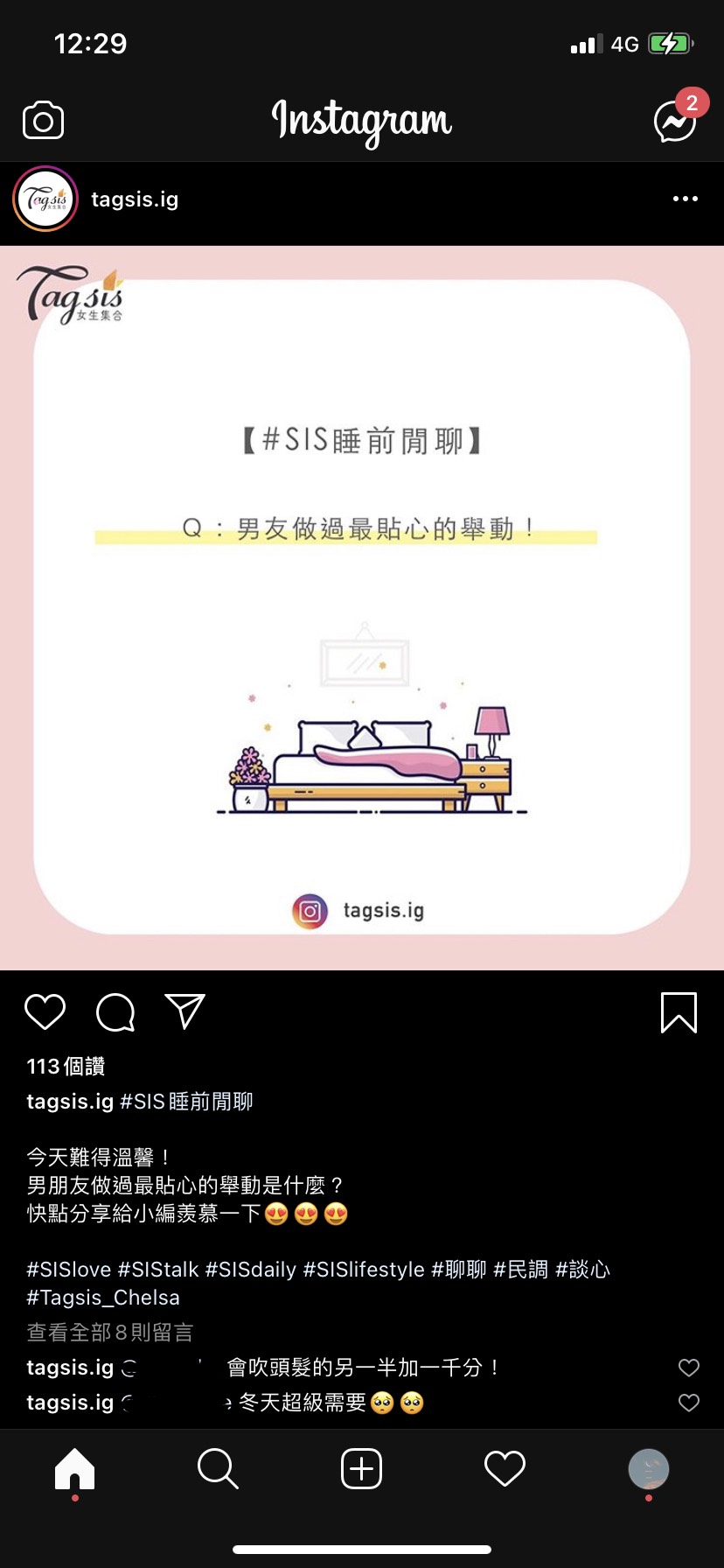Bookmark this tagsis.ig post
Viewport: 724px width, 1568px height.
[679, 1012]
